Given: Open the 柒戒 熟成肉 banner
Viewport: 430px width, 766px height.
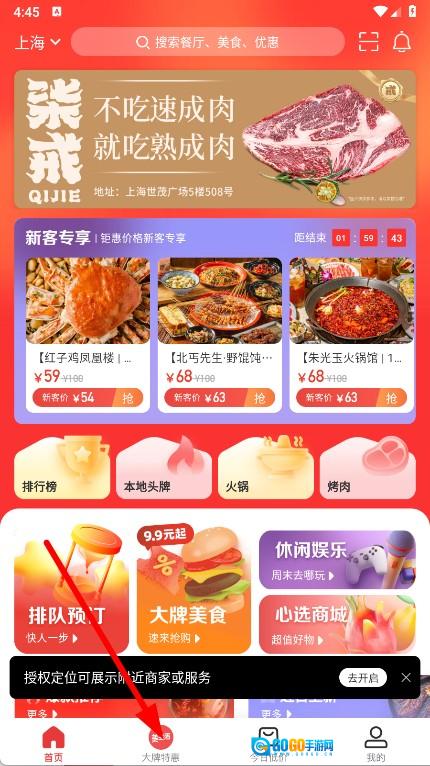Looking at the screenshot, I should tap(215, 139).
